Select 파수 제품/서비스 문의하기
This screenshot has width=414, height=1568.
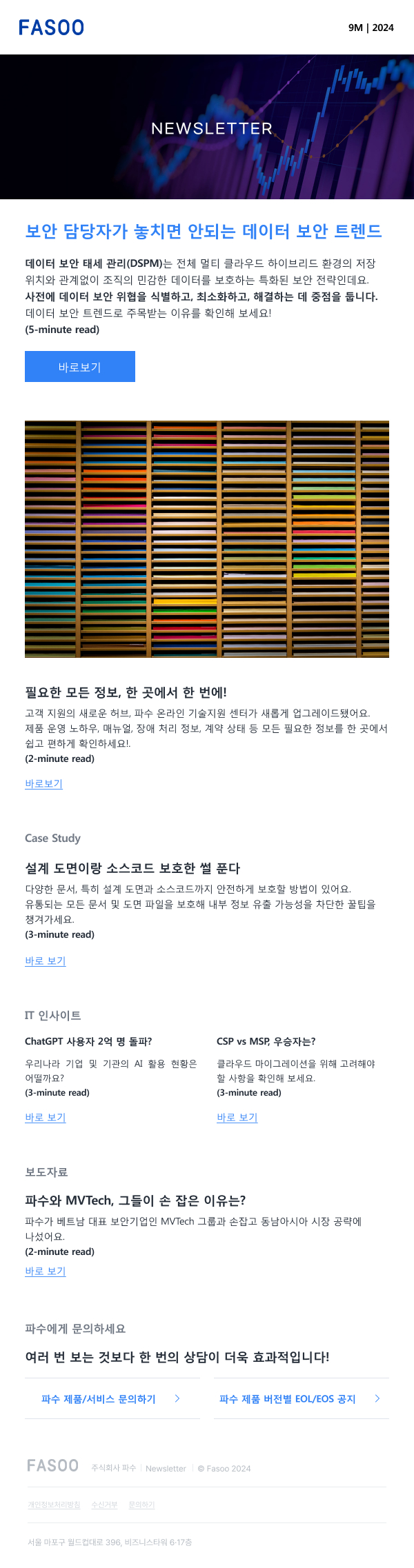pyautogui.click(x=112, y=1398)
